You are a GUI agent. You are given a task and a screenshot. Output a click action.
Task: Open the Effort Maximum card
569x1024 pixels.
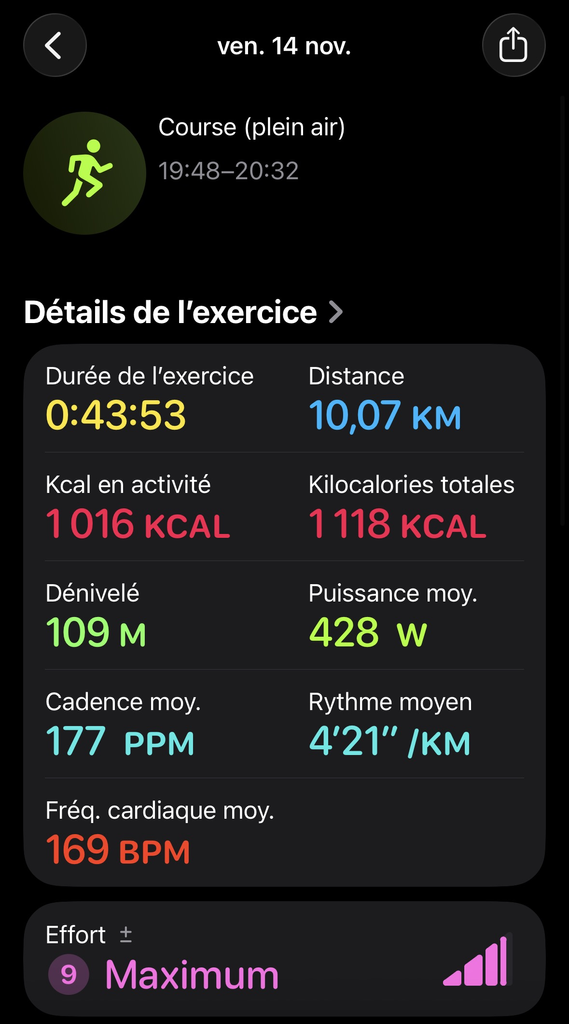pyautogui.click(x=284, y=959)
